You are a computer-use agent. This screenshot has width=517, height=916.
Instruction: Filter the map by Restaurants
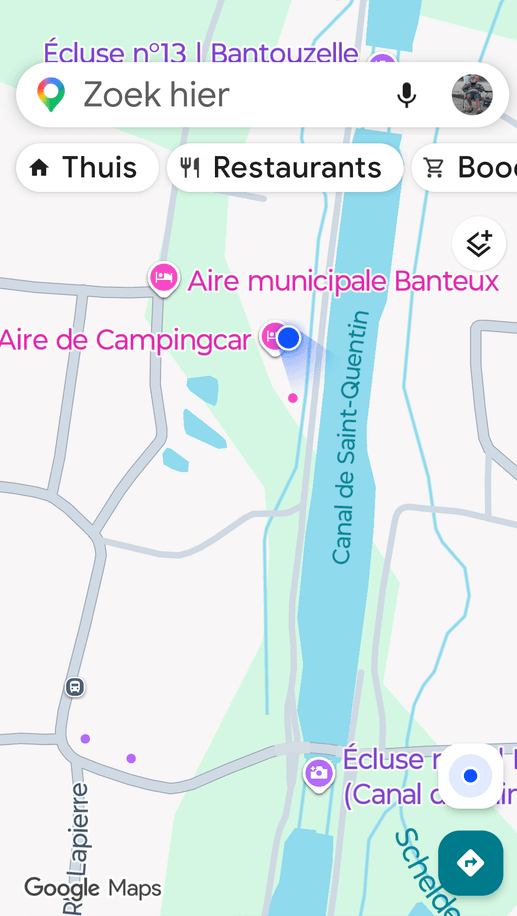click(285, 168)
